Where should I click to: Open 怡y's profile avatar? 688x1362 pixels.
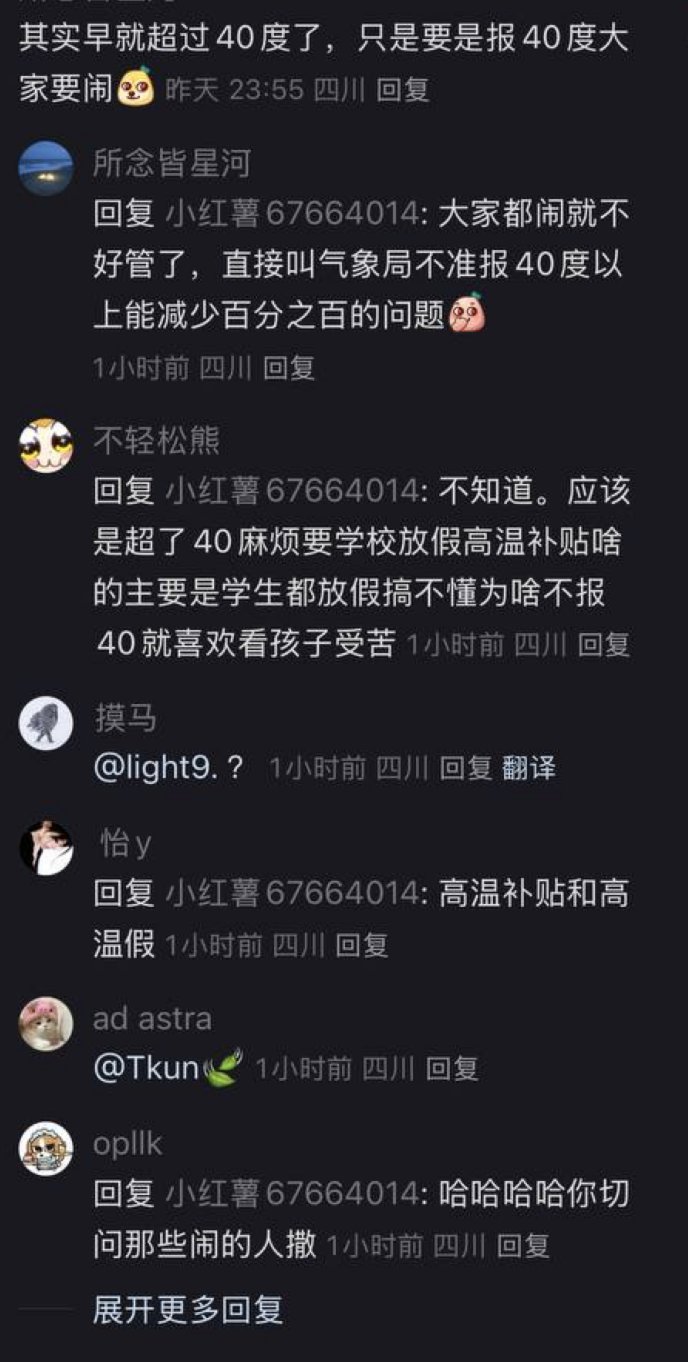[x=46, y=848]
